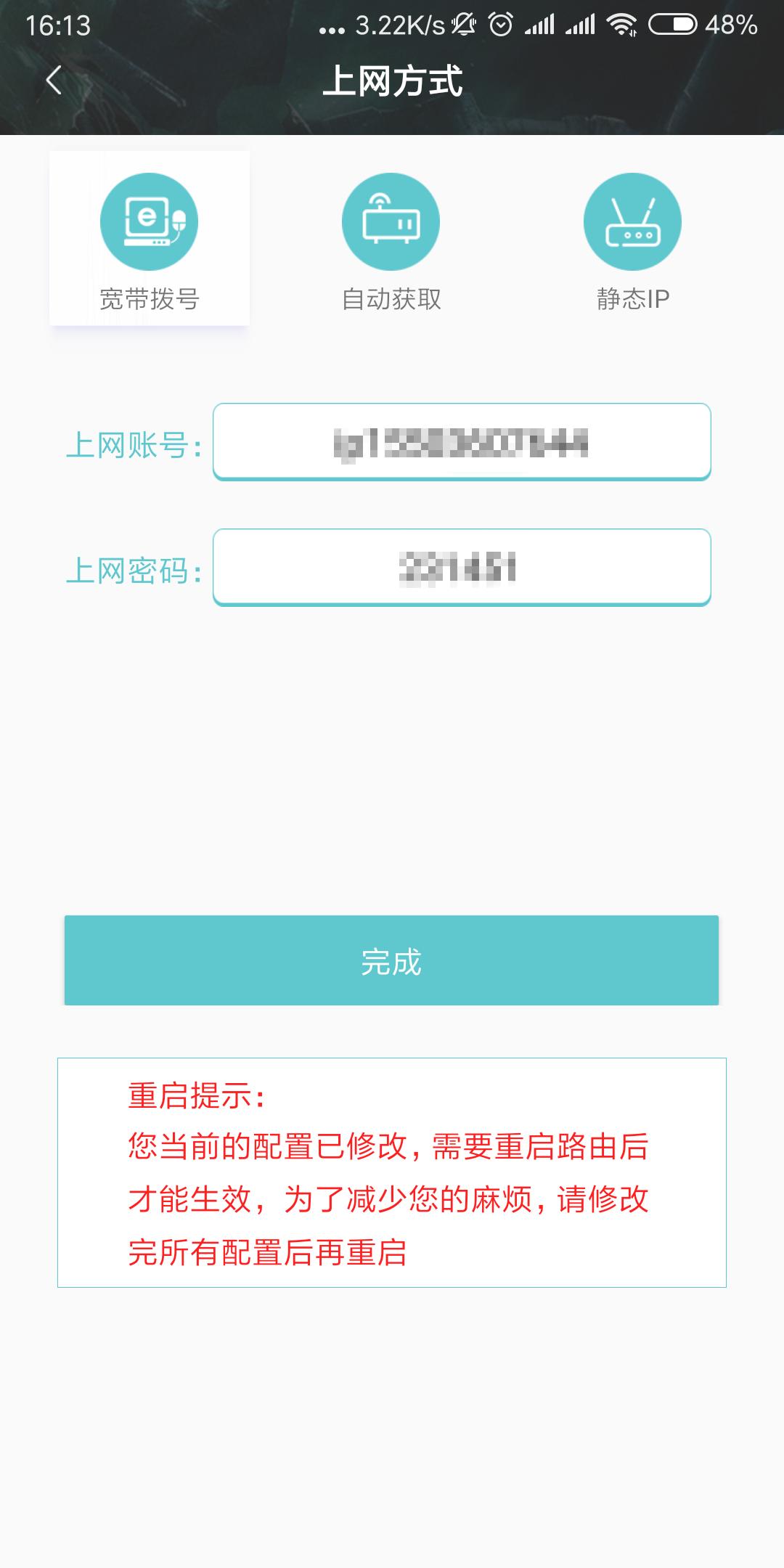
Task: Tap the mute notification icon in status bar
Action: [463, 24]
